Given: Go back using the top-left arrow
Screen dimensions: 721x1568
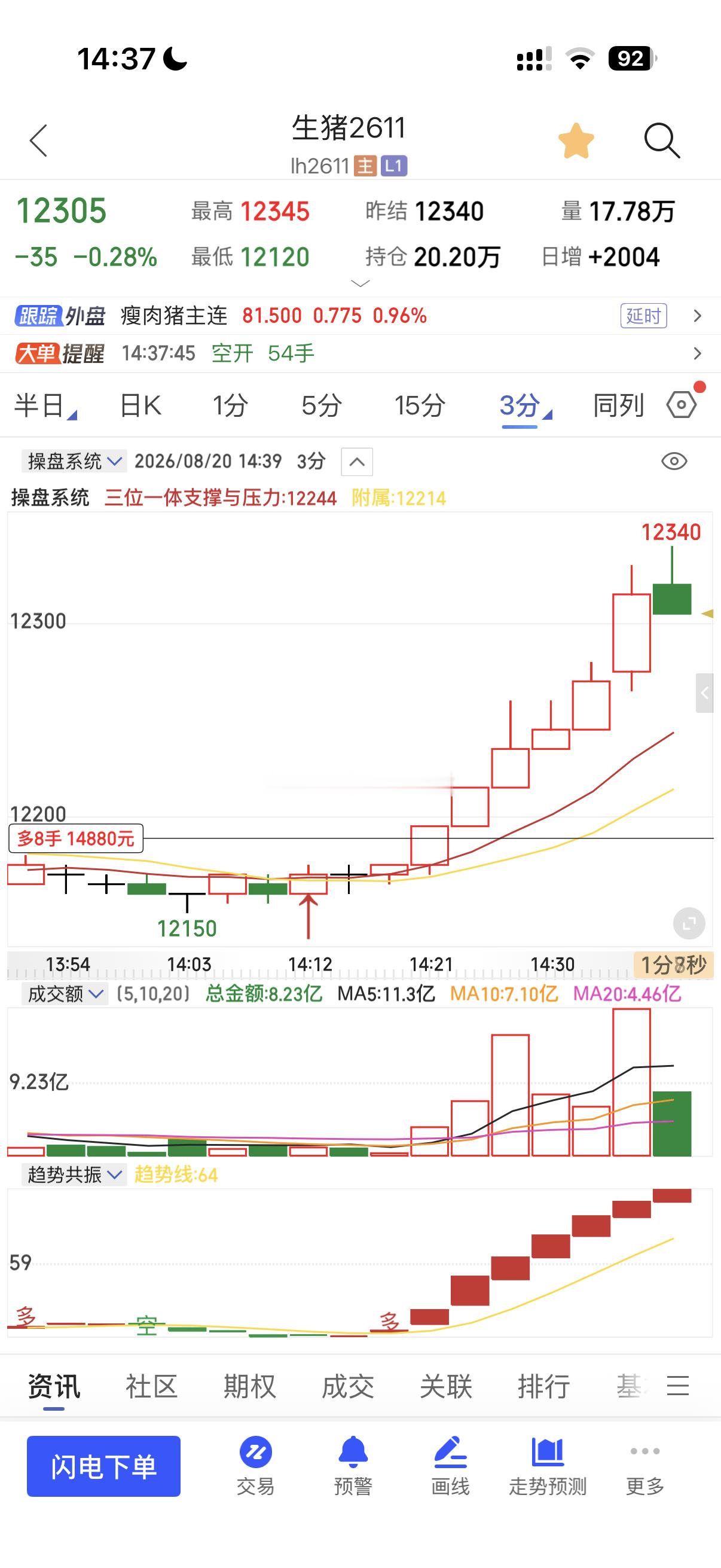Looking at the screenshot, I should pyautogui.click(x=38, y=141).
